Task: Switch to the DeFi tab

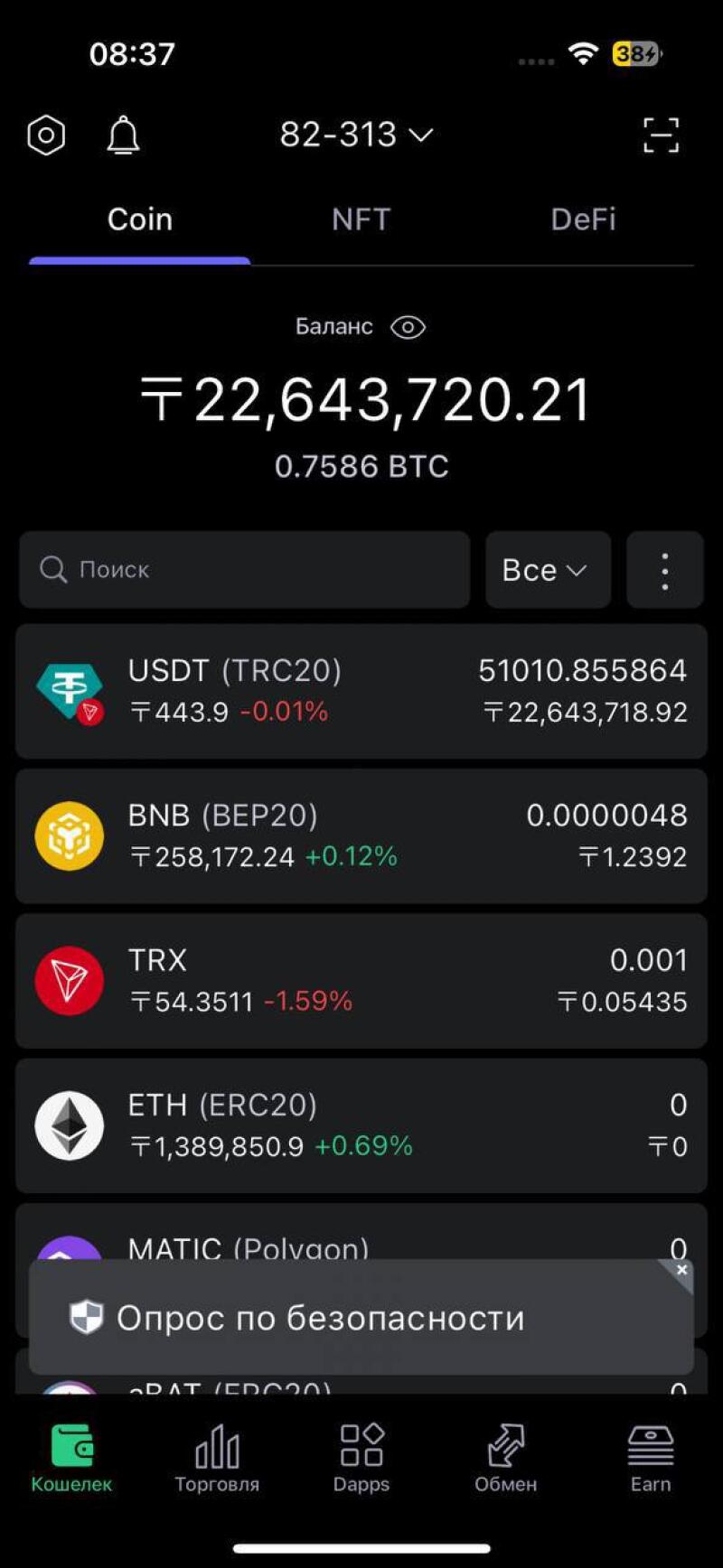Action: (583, 219)
